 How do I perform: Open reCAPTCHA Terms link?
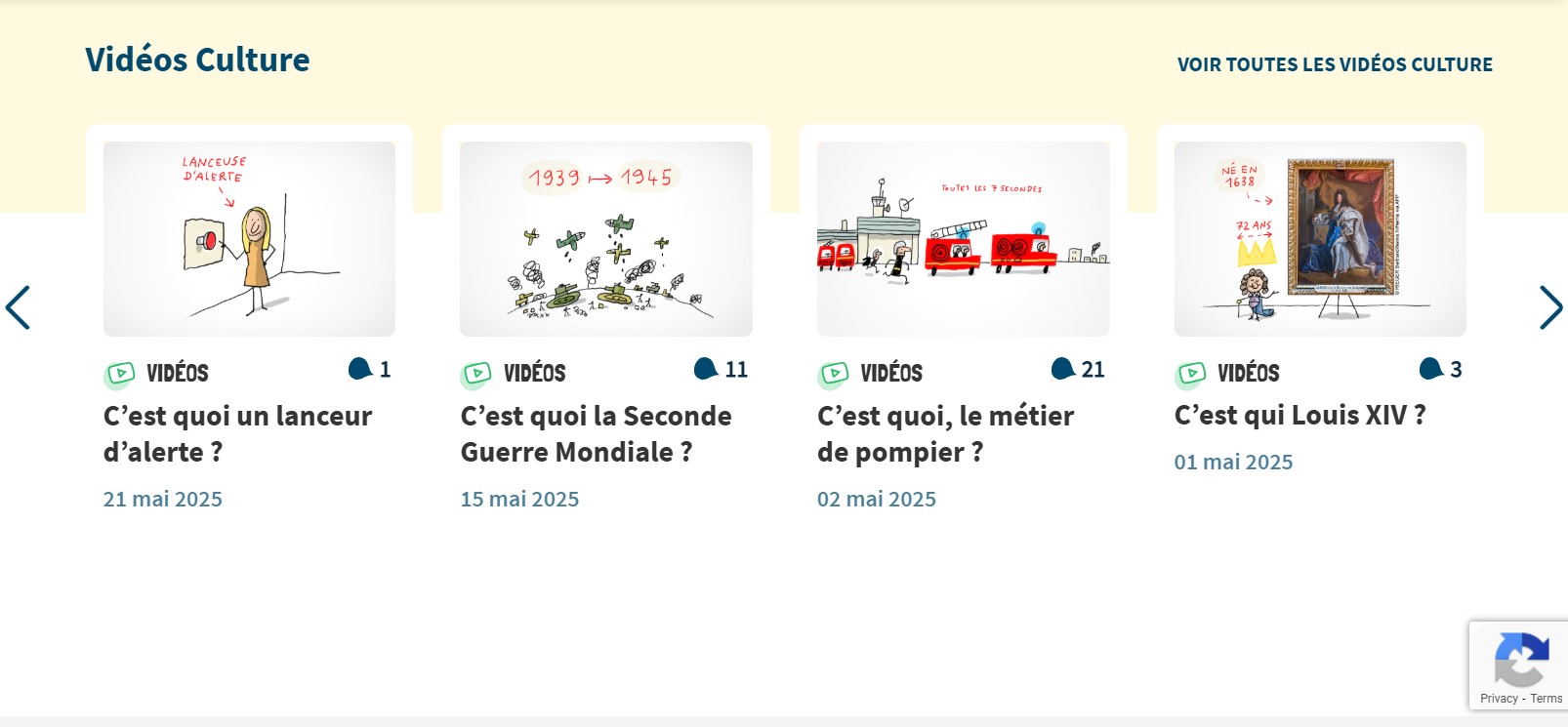pos(1547,699)
